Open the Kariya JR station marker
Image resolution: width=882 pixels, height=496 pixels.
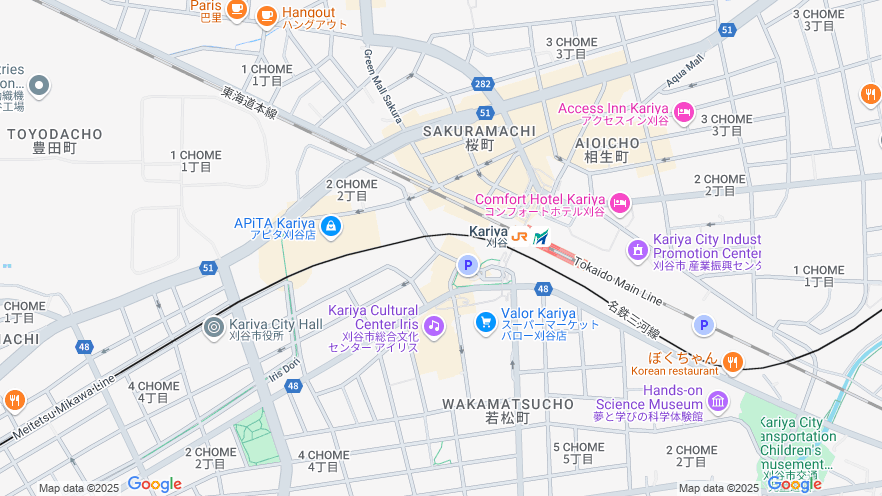pyautogui.click(x=519, y=237)
